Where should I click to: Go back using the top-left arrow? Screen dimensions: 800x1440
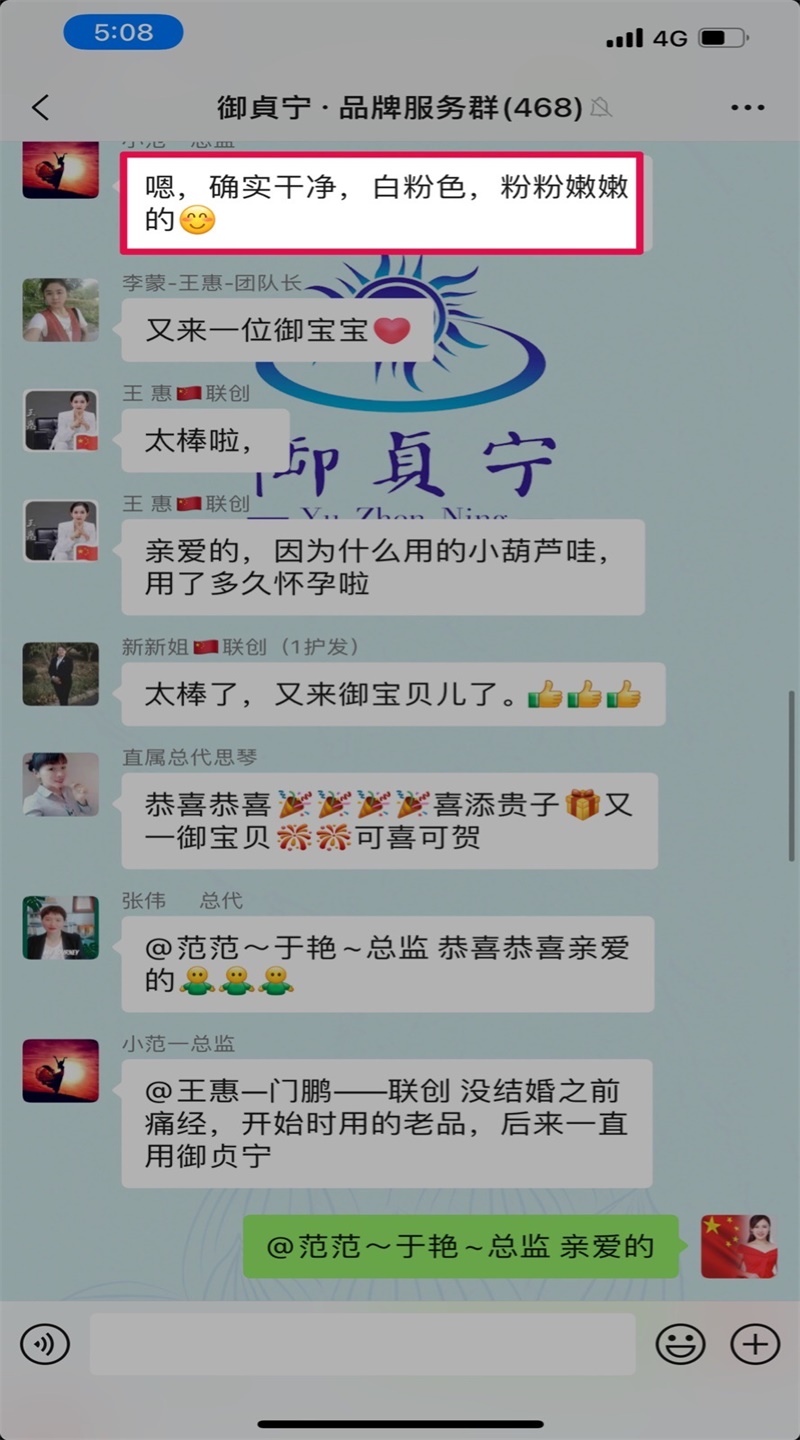click(x=40, y=108)
